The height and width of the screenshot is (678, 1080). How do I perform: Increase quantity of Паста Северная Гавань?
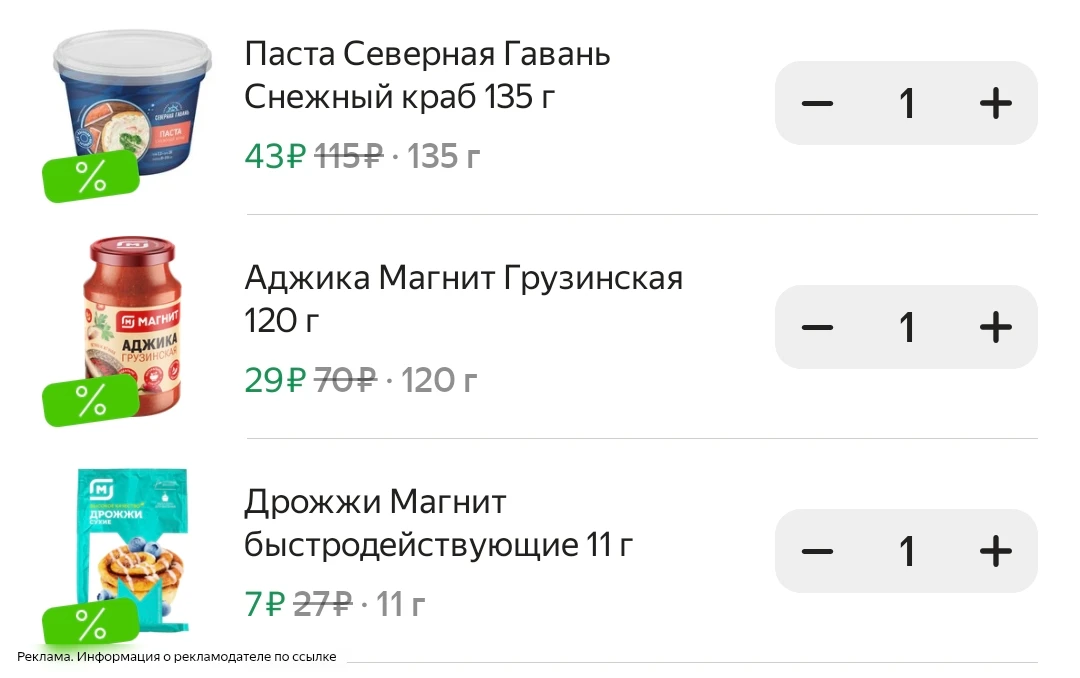[995, 103]
